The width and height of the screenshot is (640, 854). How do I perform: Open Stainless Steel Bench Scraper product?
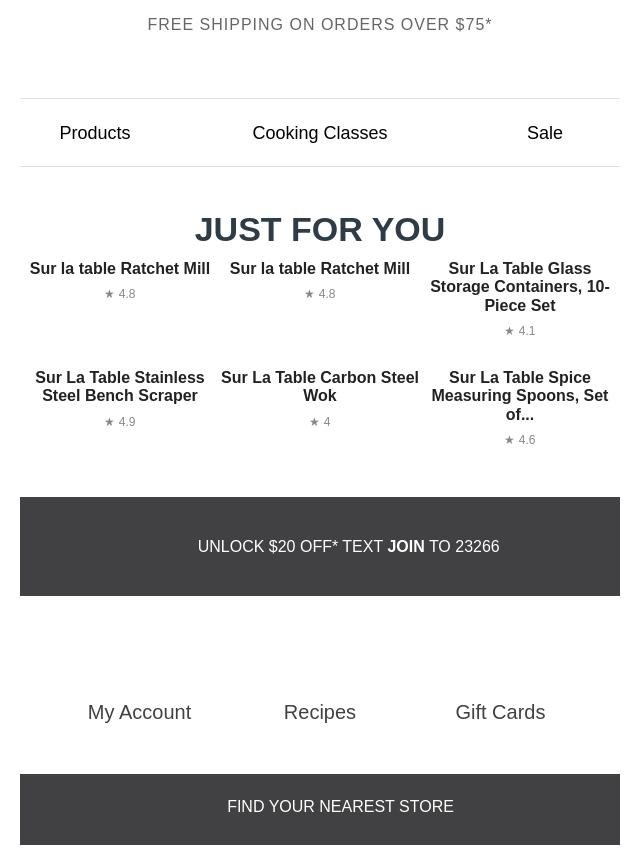click(120, 386)
